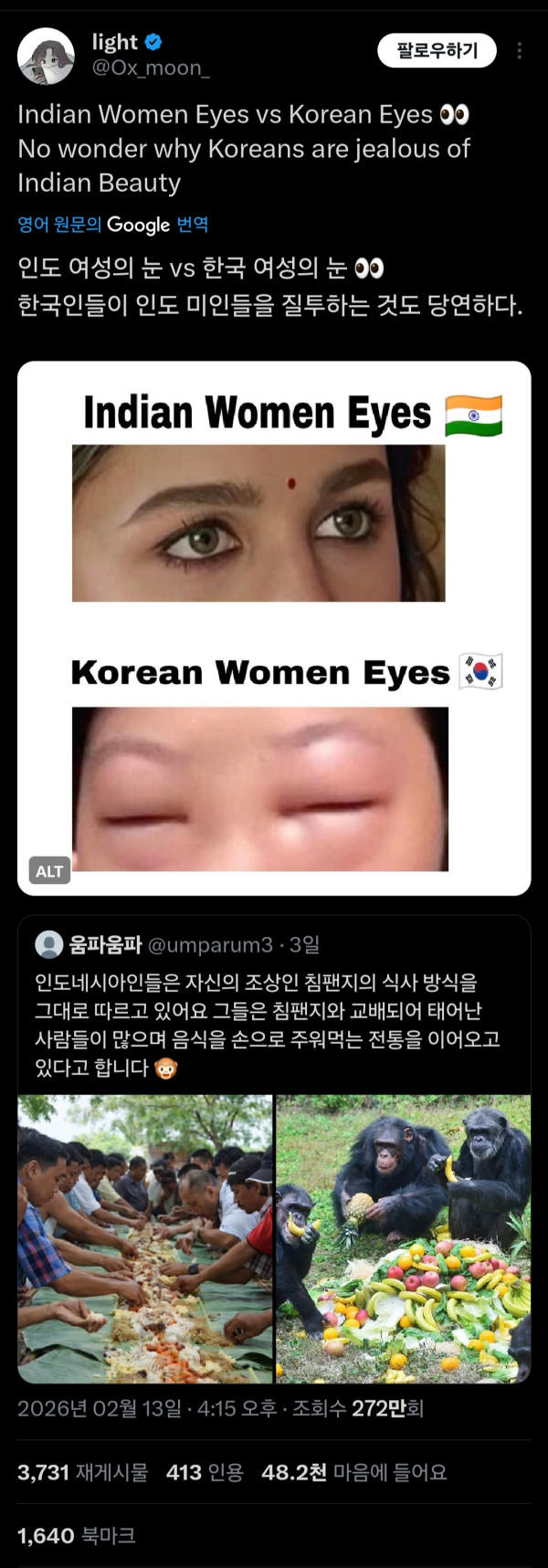Open light's profile picture
Screen dimensions: 548x1568
46,56
